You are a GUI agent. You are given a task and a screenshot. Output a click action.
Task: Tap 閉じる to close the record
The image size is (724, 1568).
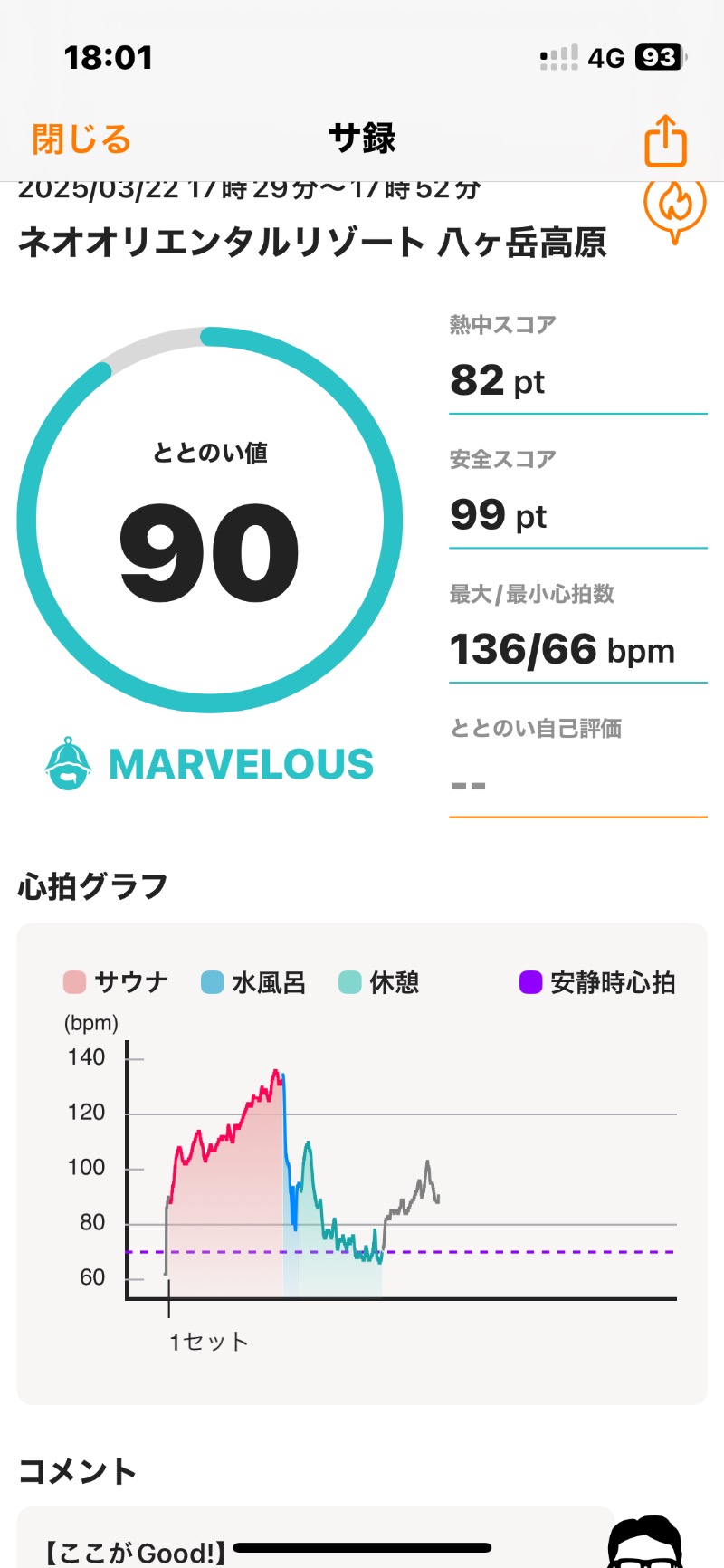coord(81,139)
